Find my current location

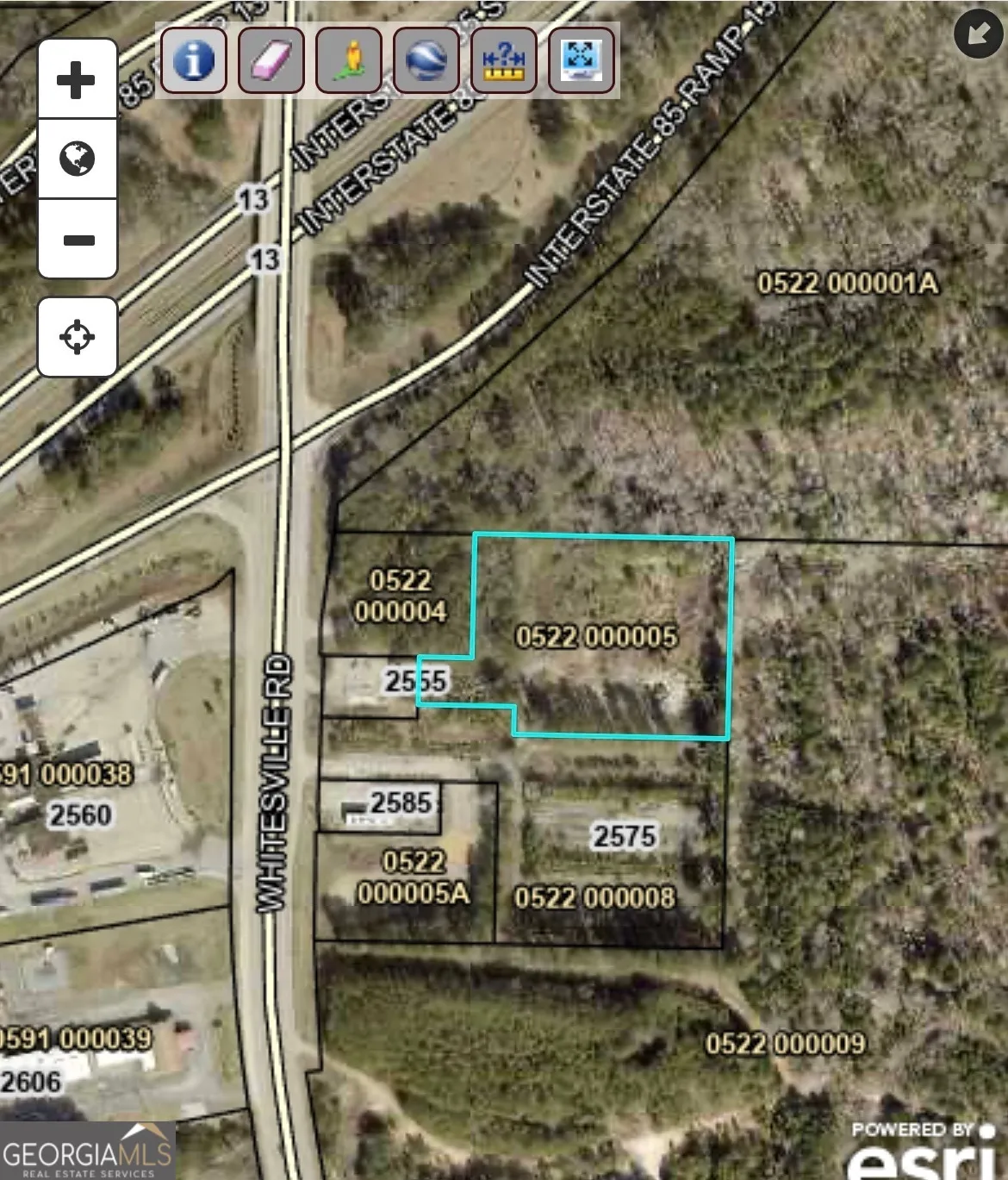click(x=77, y=337)
